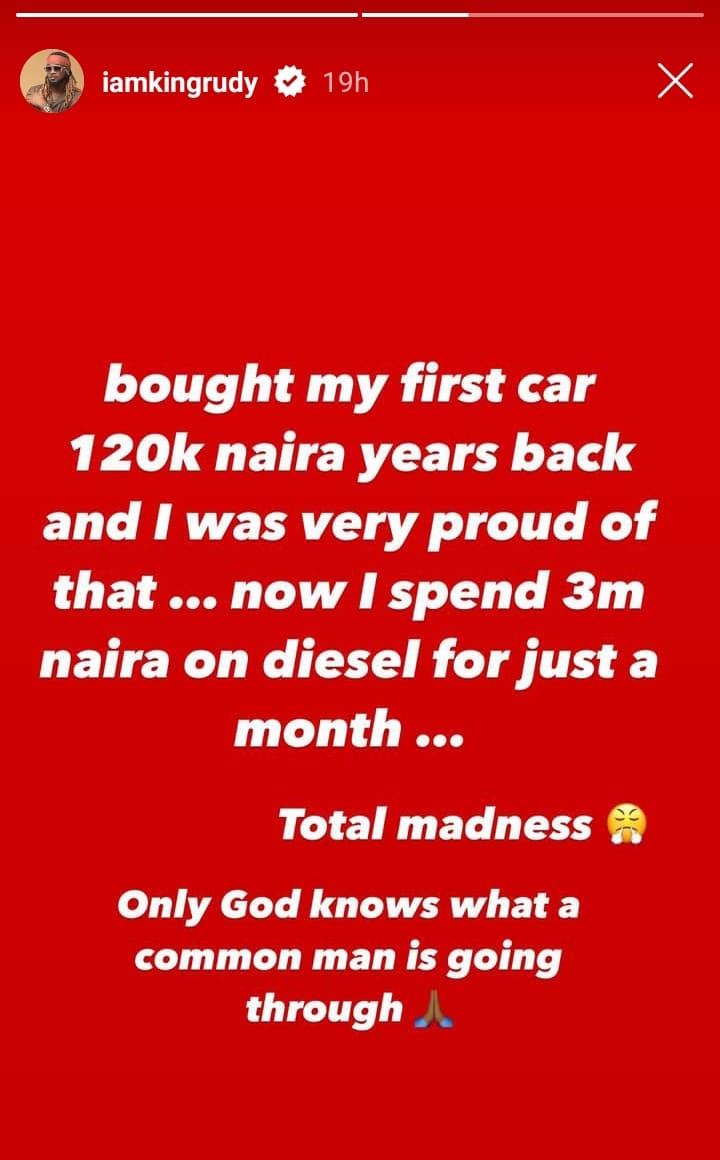Tap the iamkingrudy username
Viewport: 720px width, 1160px height.
[x=180, y=82]
